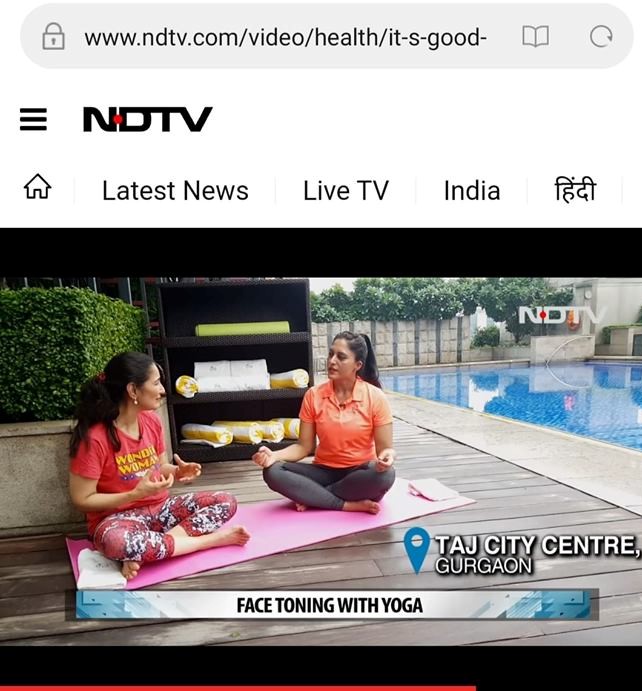The image size is (642, 691).
Task: Open the Latest News section
Action: (175, 190)
